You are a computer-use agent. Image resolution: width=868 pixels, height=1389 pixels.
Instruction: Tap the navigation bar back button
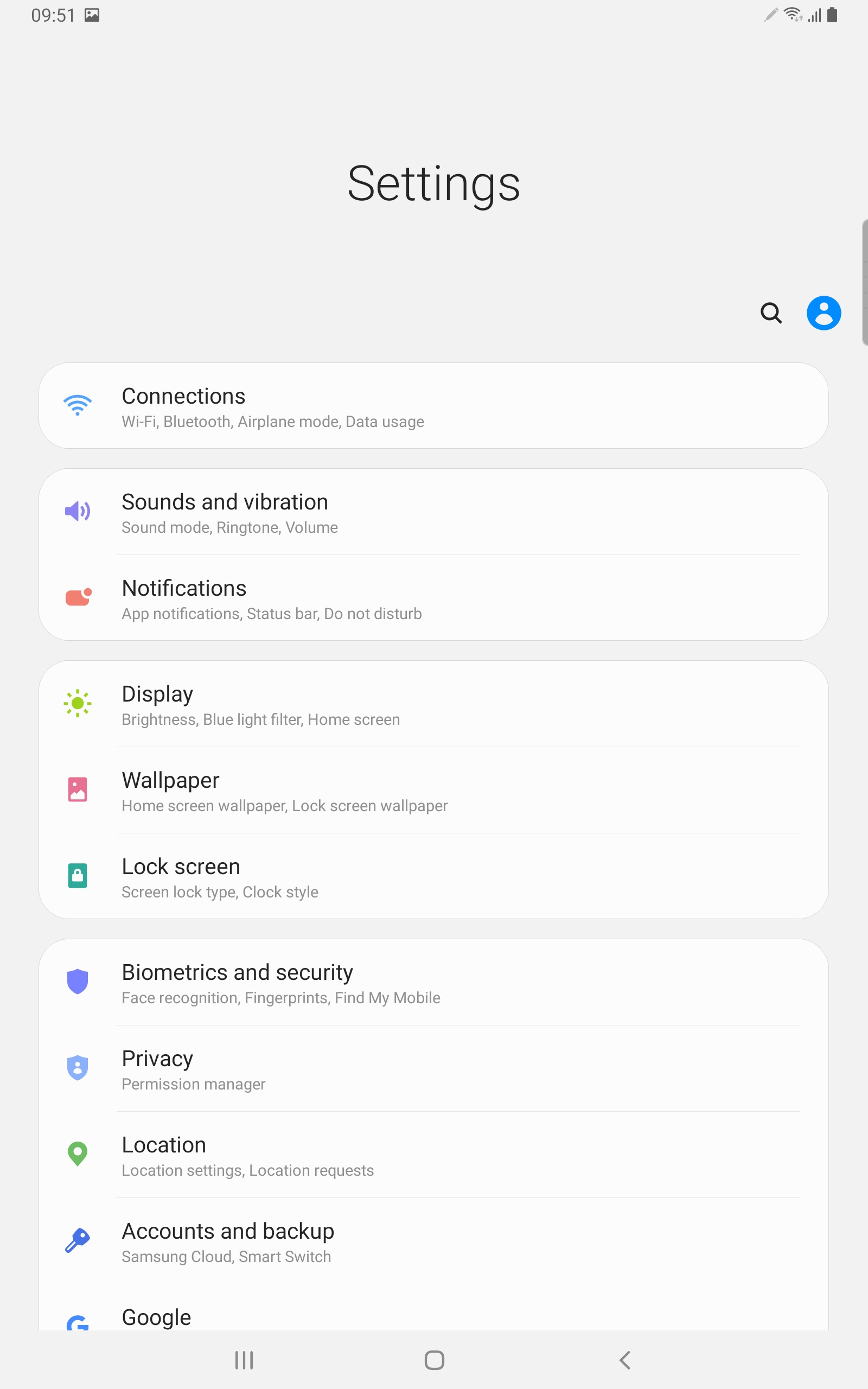point(625,1360)
